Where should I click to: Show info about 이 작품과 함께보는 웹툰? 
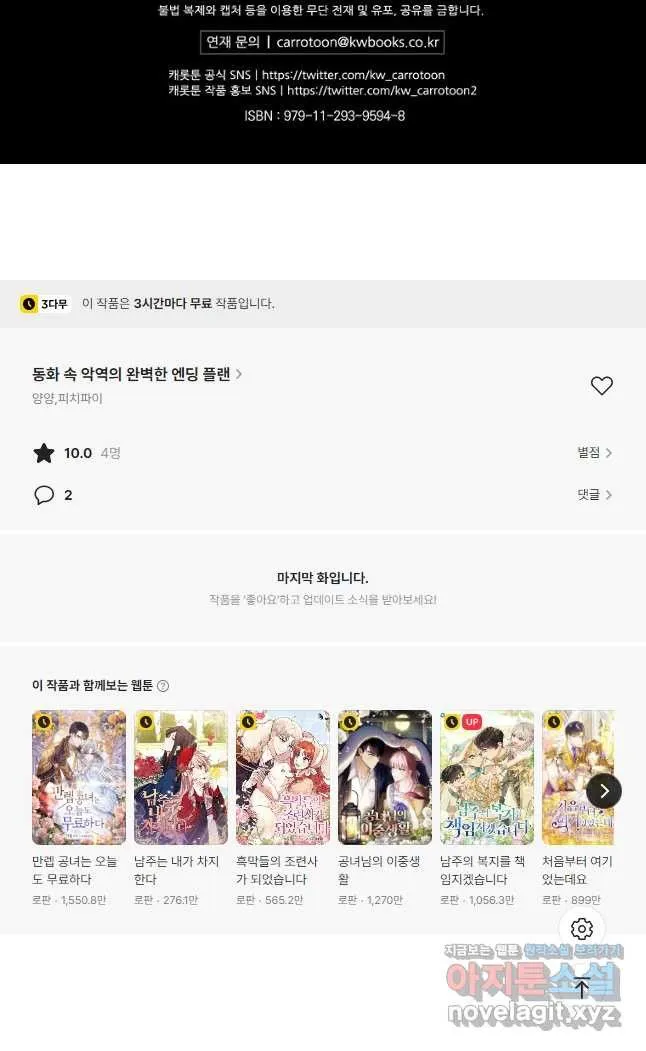click(163, 686)
